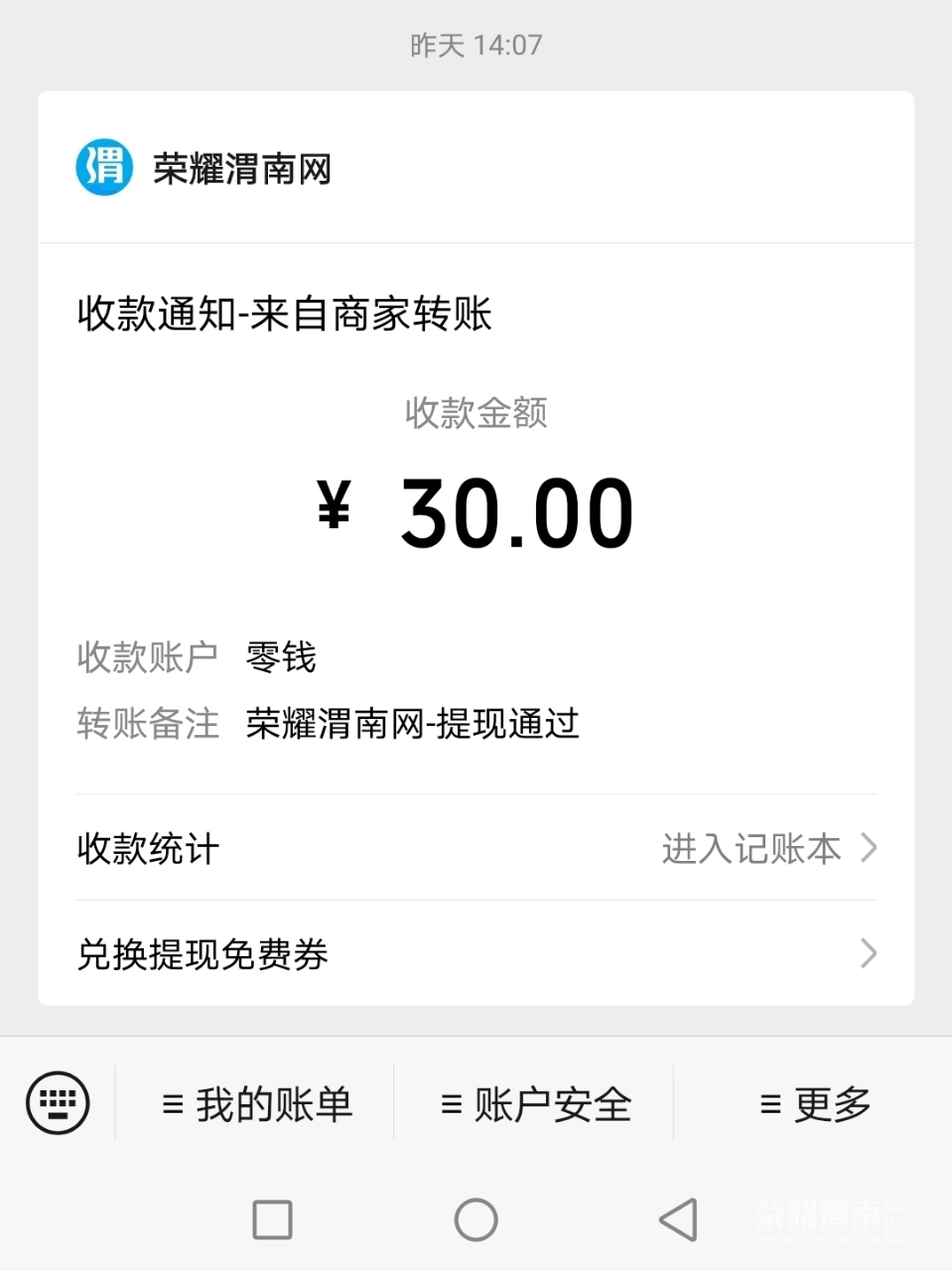Switch to keyboard input mode
The width and height of the screenshot is (952, 1271).
coord(58,1103)
